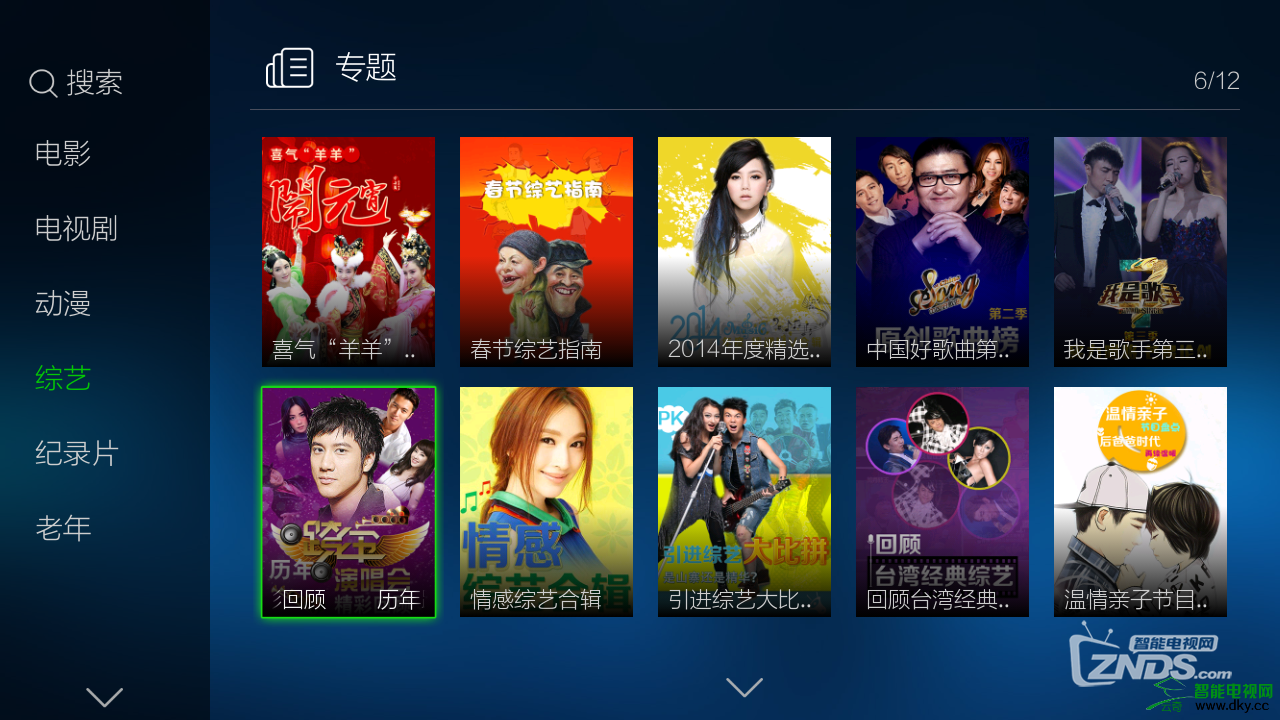The image size is (1280, 720).
Task: Open the 喜气"羊羊" topic tile
Action: click(348, 252)
